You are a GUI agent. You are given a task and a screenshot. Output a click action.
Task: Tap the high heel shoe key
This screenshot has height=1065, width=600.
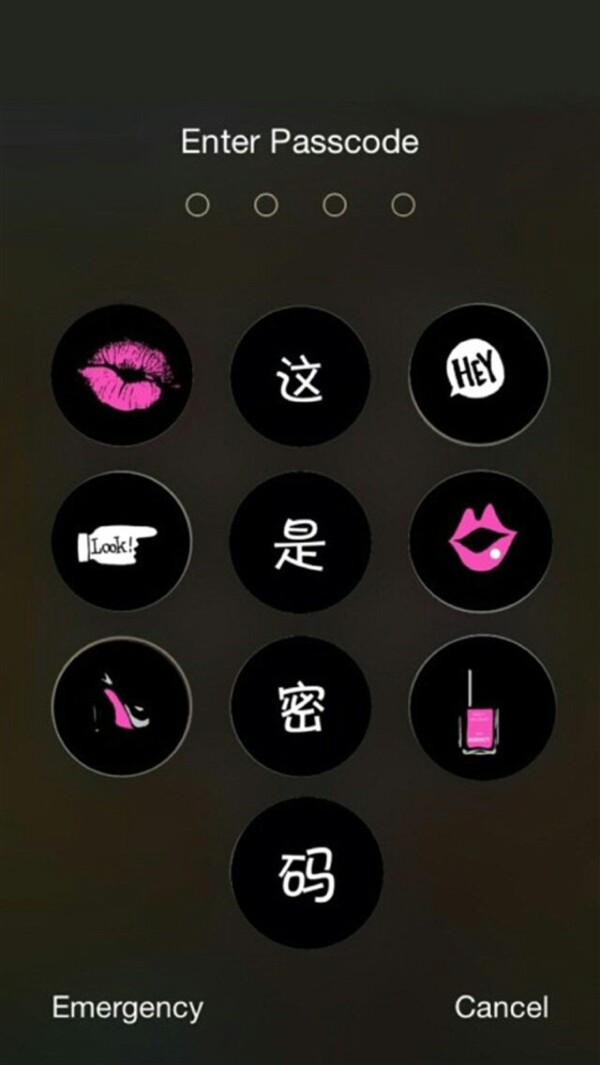pyautogui.click(x=122, y=707)
